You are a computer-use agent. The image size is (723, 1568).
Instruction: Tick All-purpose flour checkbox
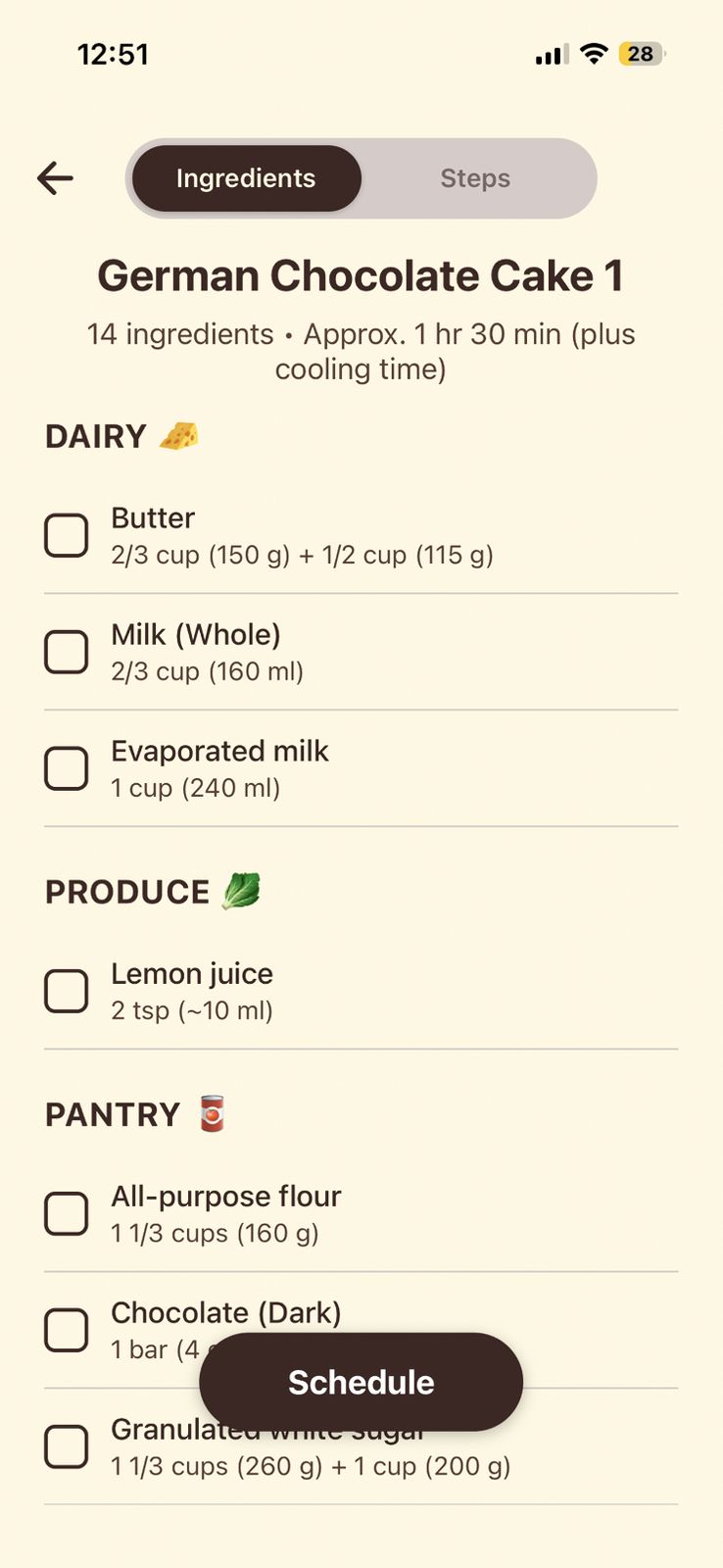(x=67, y=1213)
